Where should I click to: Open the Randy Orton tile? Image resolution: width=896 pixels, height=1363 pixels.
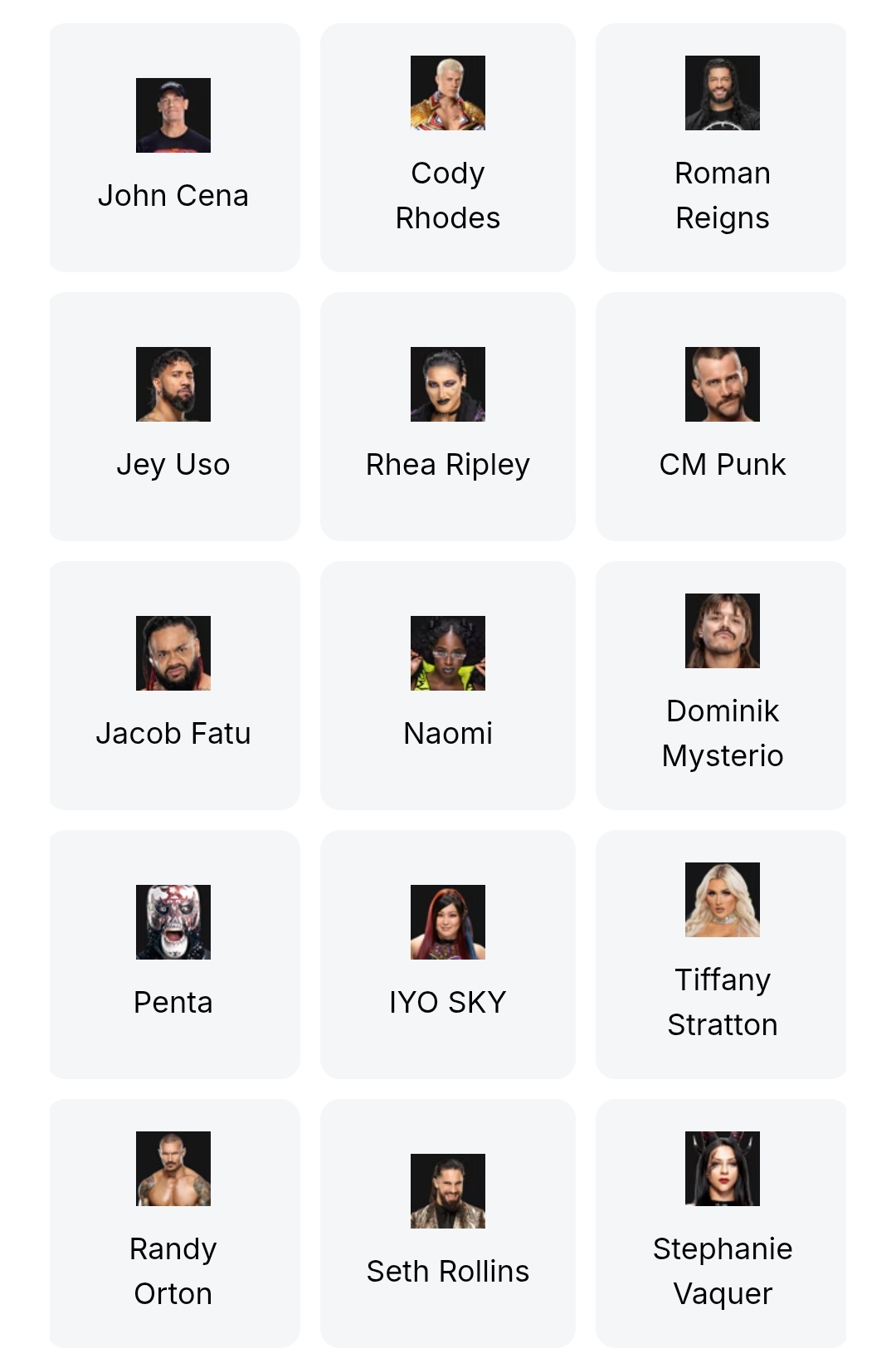click(173, 1224)
